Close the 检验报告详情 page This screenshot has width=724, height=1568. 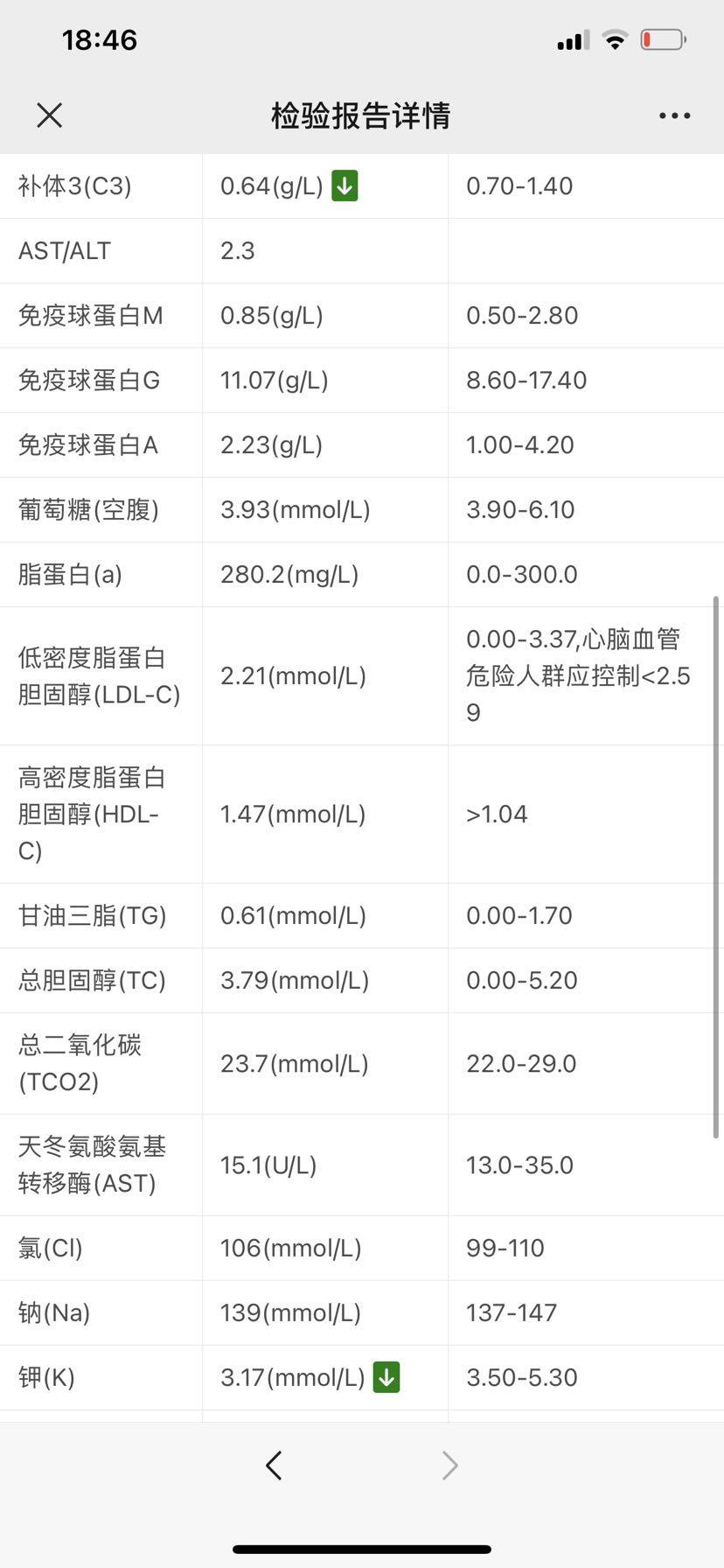point(50,115)
